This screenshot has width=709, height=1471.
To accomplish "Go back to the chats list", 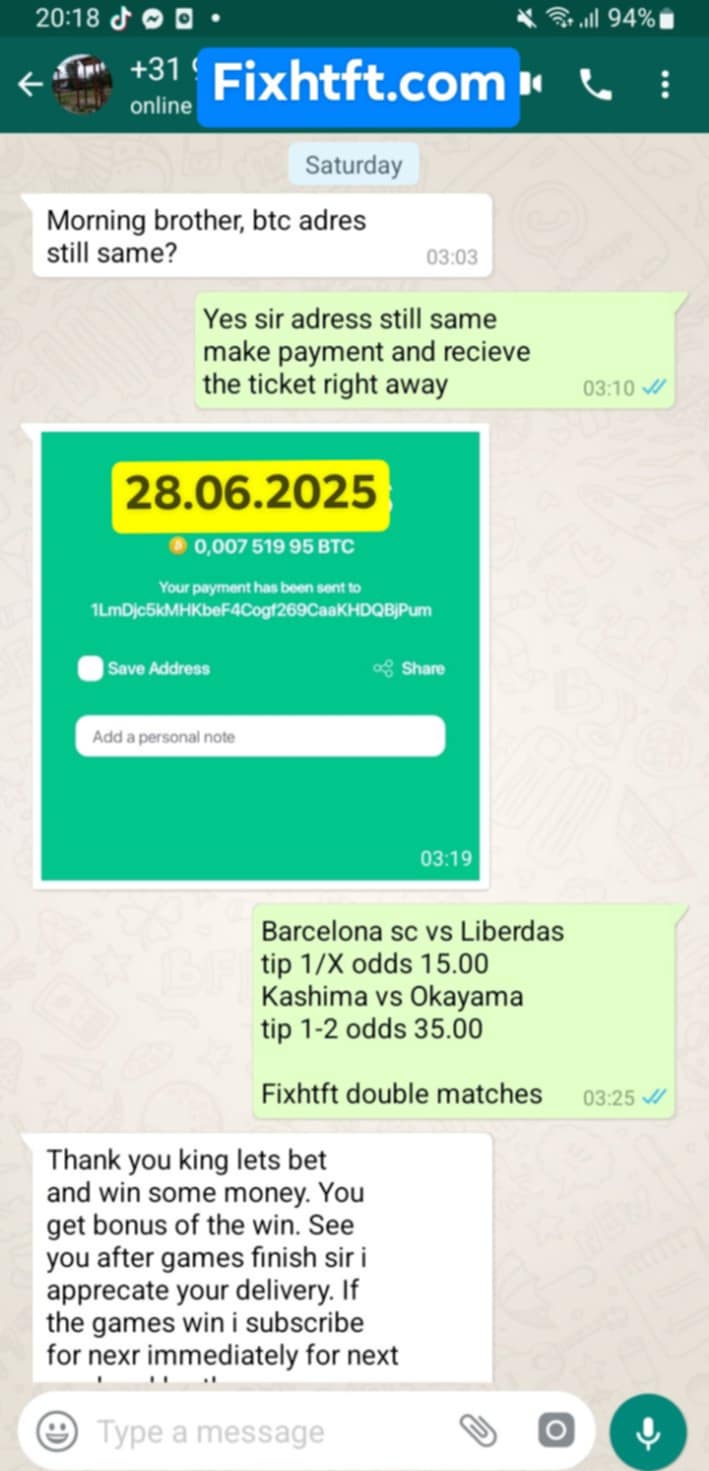I will point(30,85).
